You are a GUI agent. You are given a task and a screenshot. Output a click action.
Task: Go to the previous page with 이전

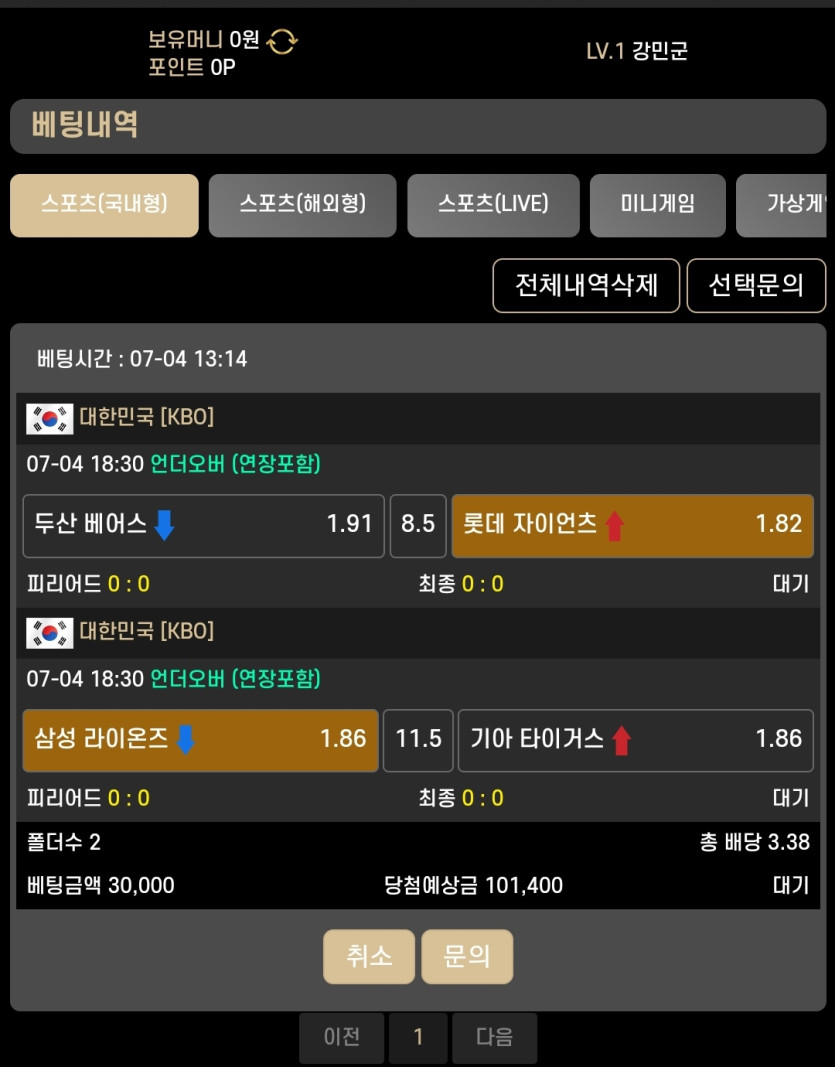[341, 1037]
